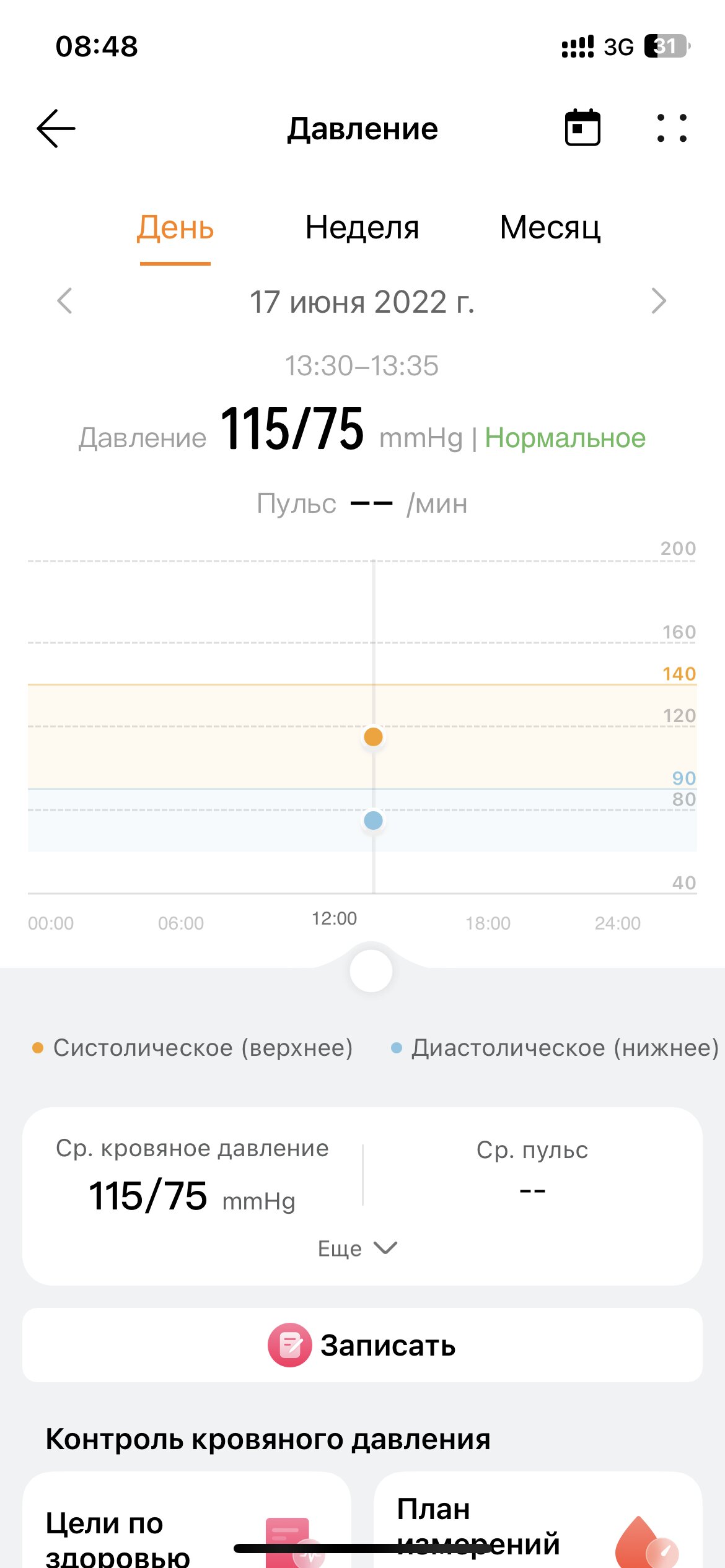Open the Цели по здоровью card
Viewport: 725px width, 1568px height.
(x=187, y=1520)
